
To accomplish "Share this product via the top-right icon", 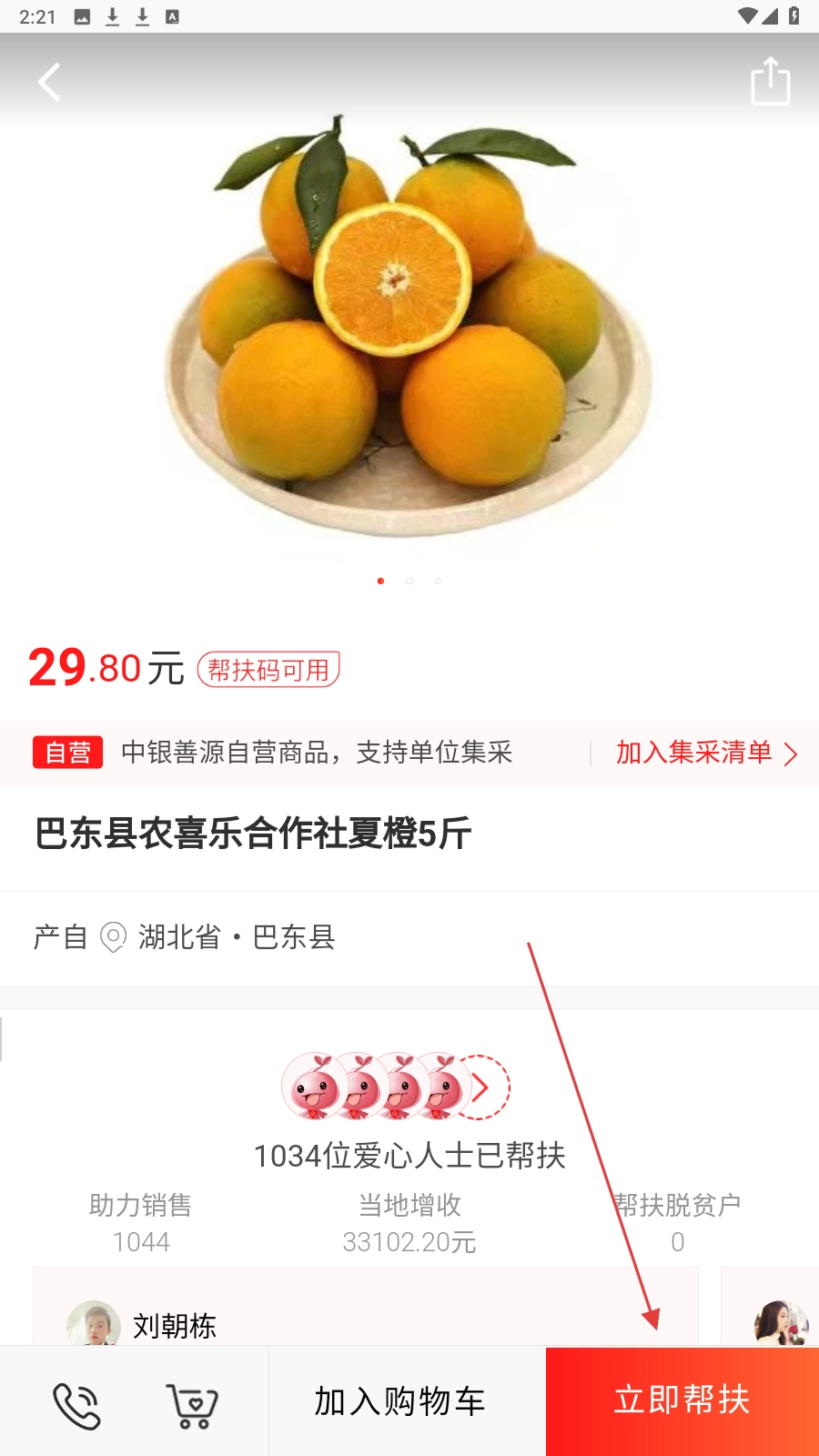I will coord(770,81).
